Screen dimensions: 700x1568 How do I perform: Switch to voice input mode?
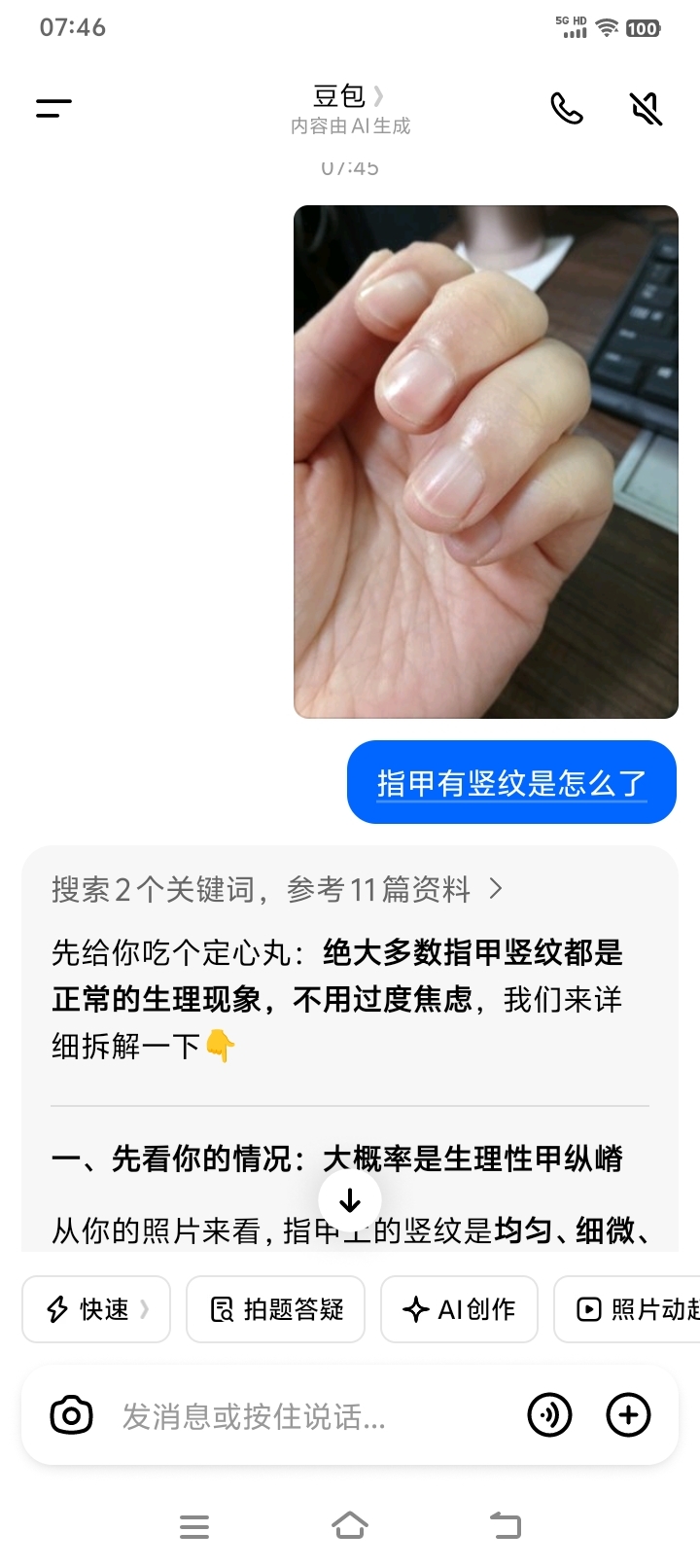[x=549, y=1415]
